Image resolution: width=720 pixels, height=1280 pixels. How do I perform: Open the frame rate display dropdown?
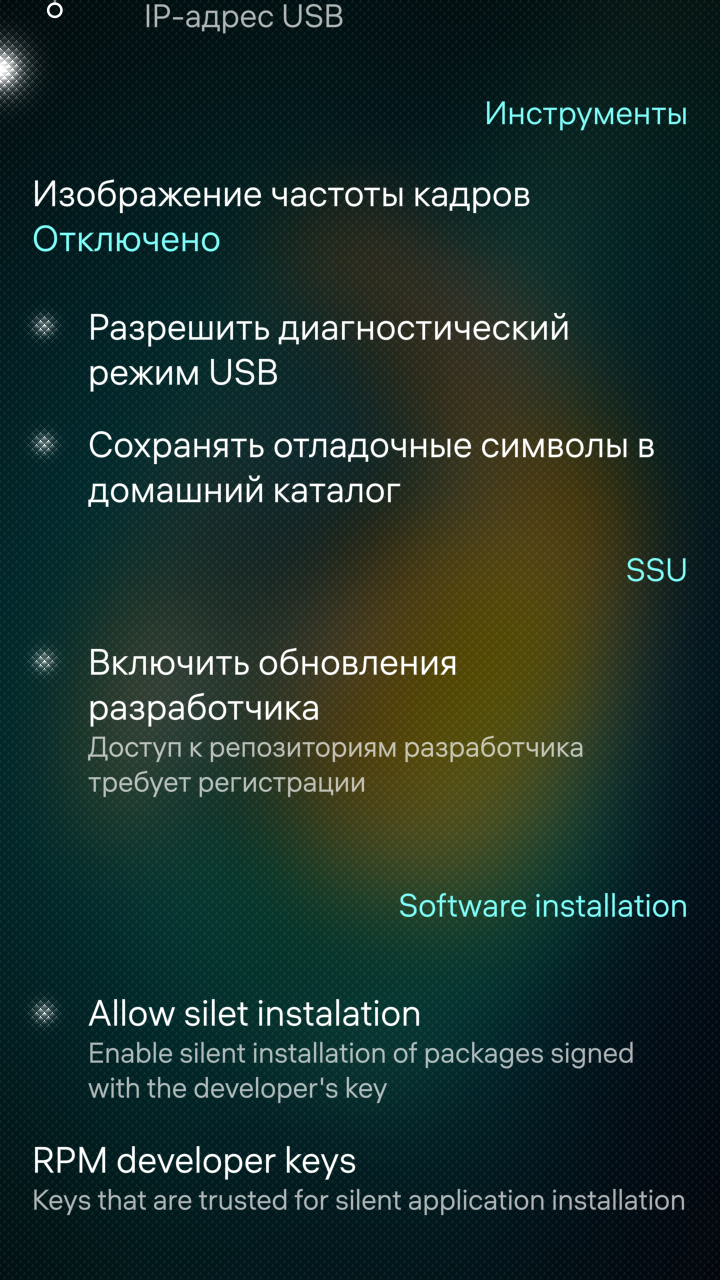pyautogui.click(x=281, y=216)
